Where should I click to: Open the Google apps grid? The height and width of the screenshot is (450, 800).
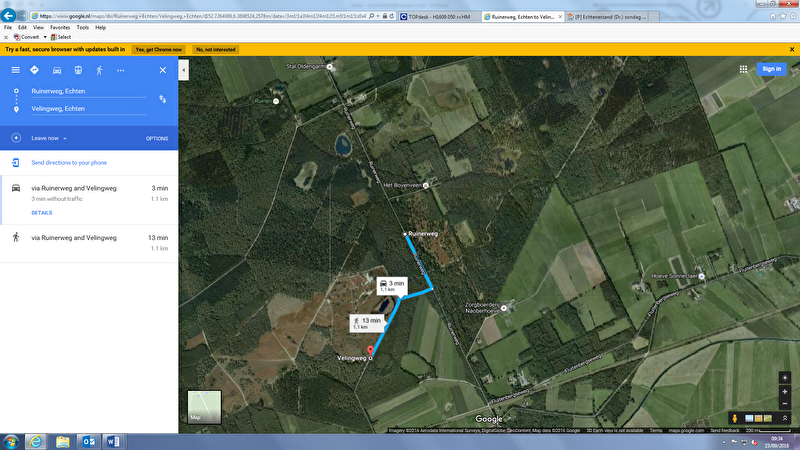[x=744, y=69]
